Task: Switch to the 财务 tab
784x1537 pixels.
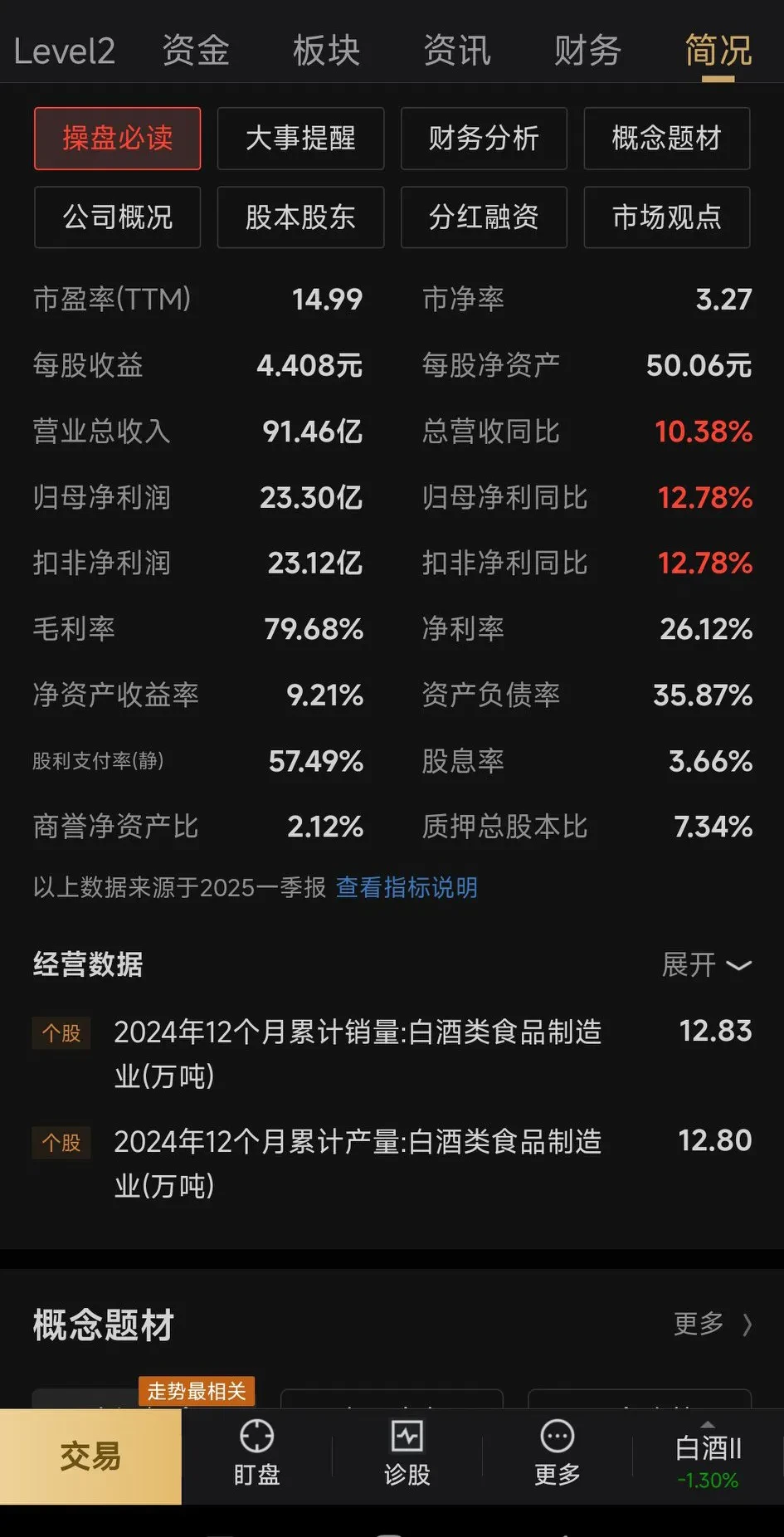Action: [586, 50]
